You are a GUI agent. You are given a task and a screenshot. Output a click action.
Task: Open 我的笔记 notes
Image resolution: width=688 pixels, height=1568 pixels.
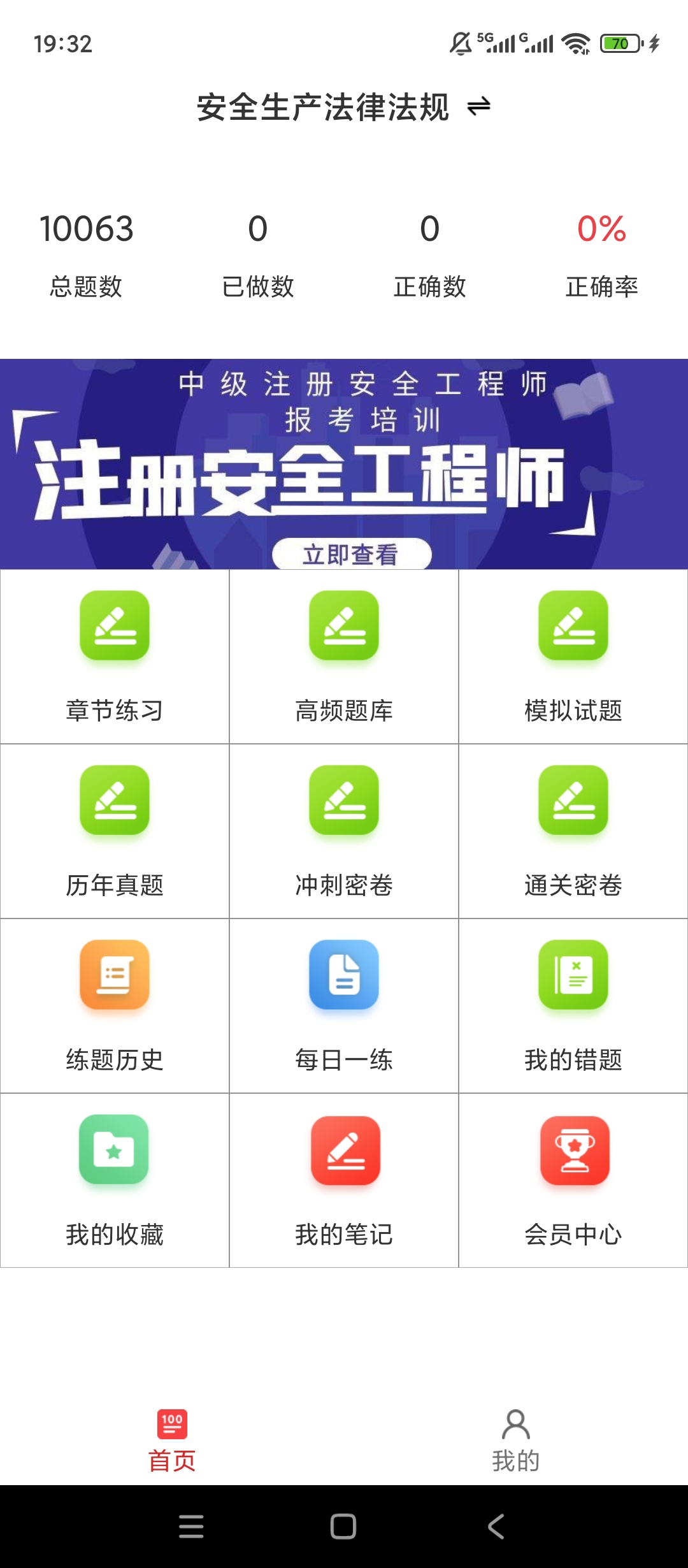pyautogui.click(x=344, y=1180)
